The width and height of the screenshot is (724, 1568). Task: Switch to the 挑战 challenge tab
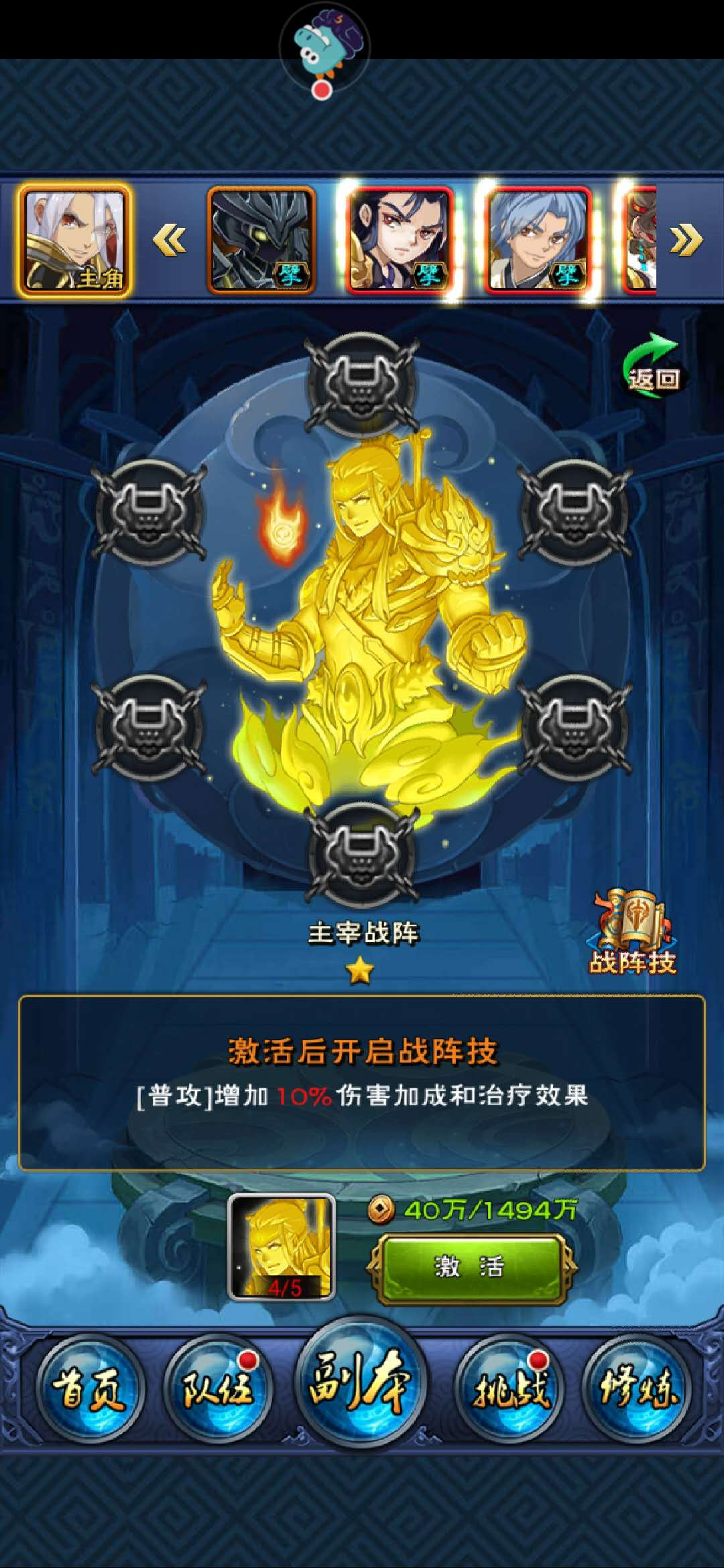coord(511,1387)
